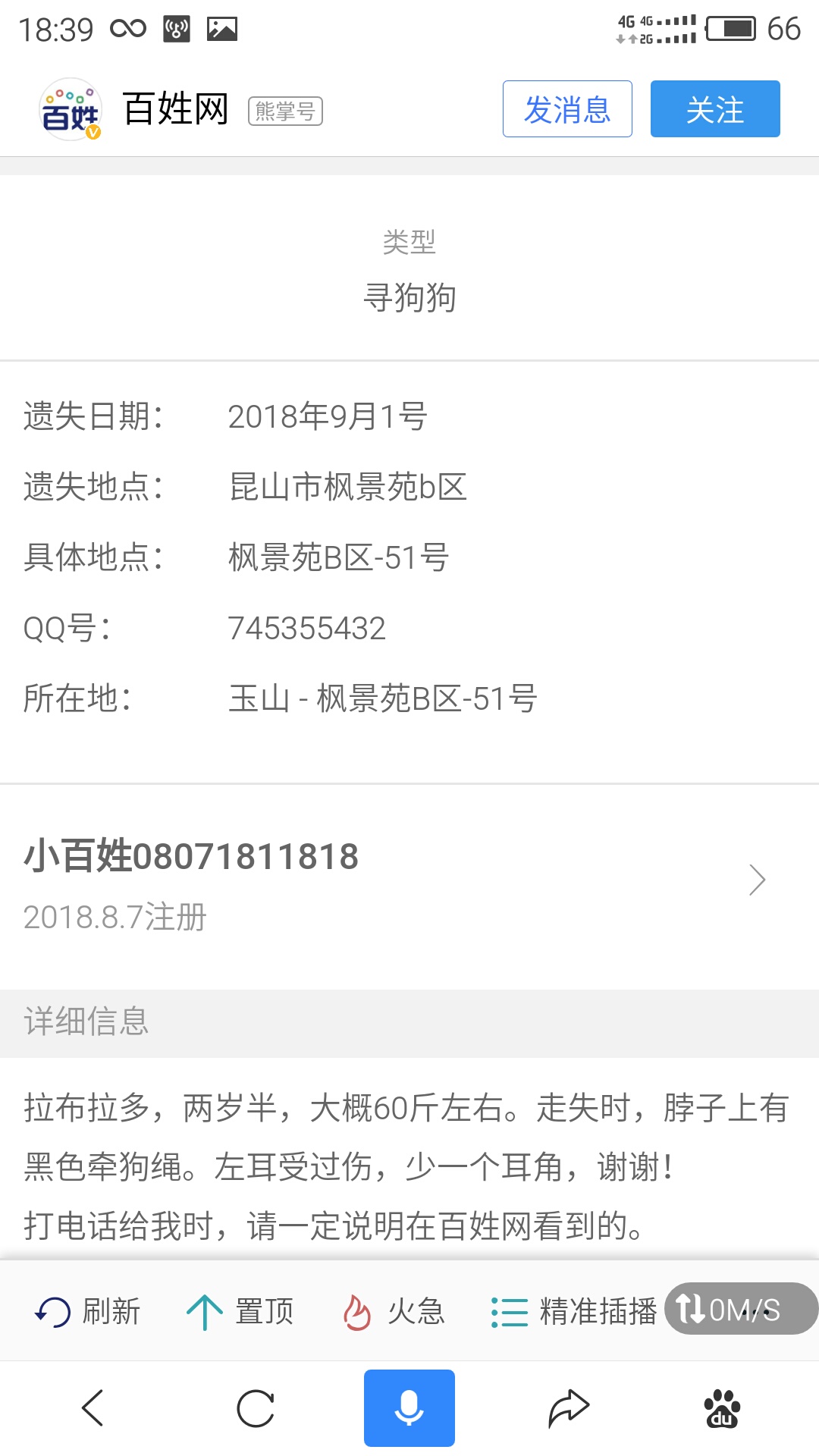819x1456 pixels.
Task: Tap 刷新 to refresh the post
Action: click(88, 1311)
